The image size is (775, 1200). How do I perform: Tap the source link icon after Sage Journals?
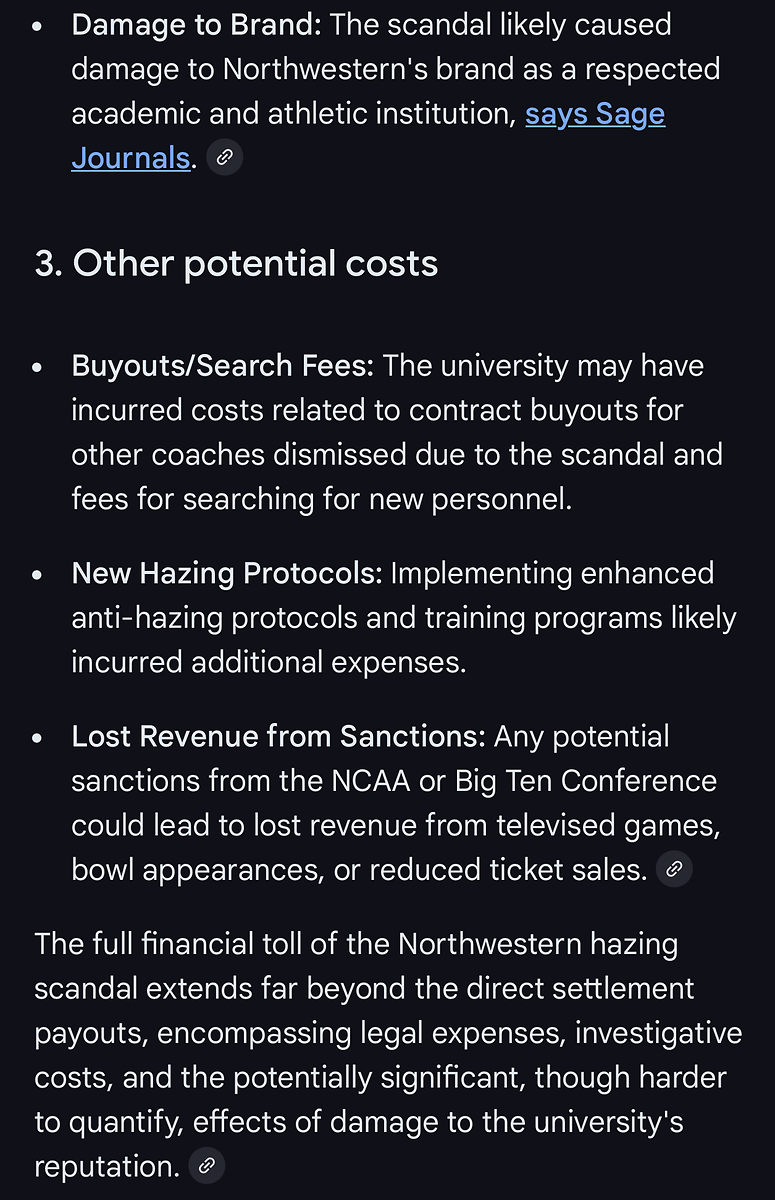click(x=225, y=157)
